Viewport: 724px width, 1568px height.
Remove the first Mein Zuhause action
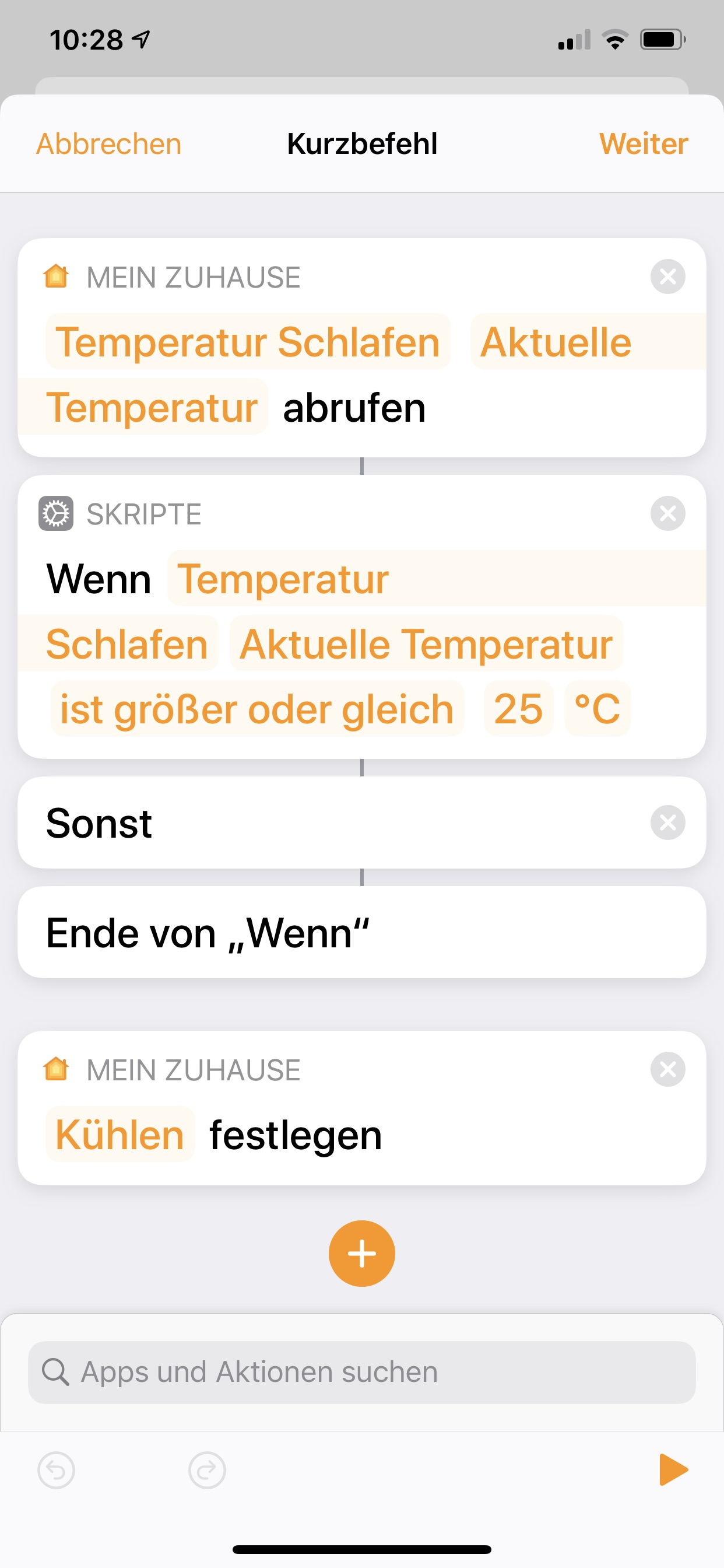(667, 277)
